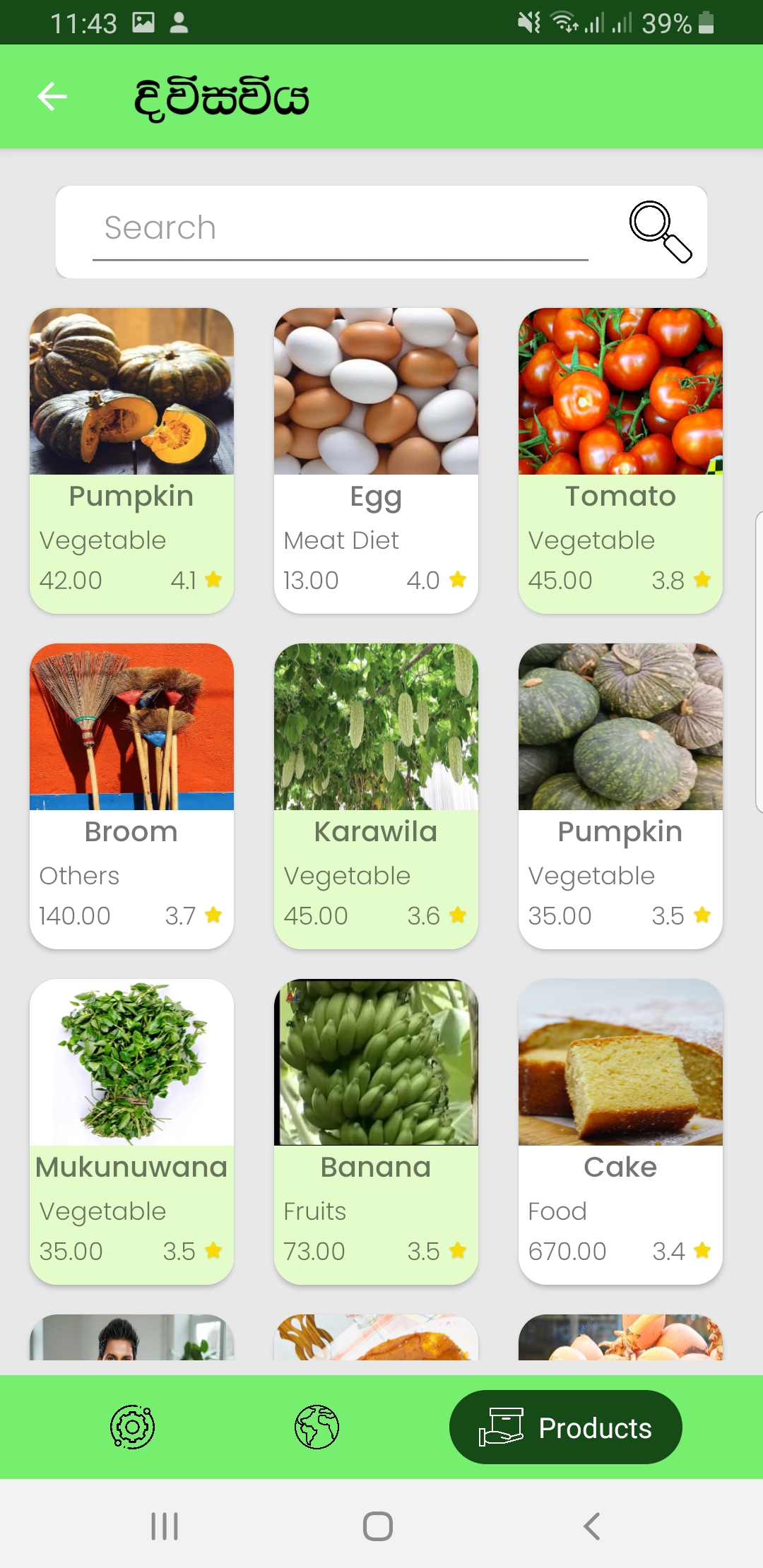Focus the Search text field
The height and width of the screenshot is (1568, 763).
[x=340, y=229]
